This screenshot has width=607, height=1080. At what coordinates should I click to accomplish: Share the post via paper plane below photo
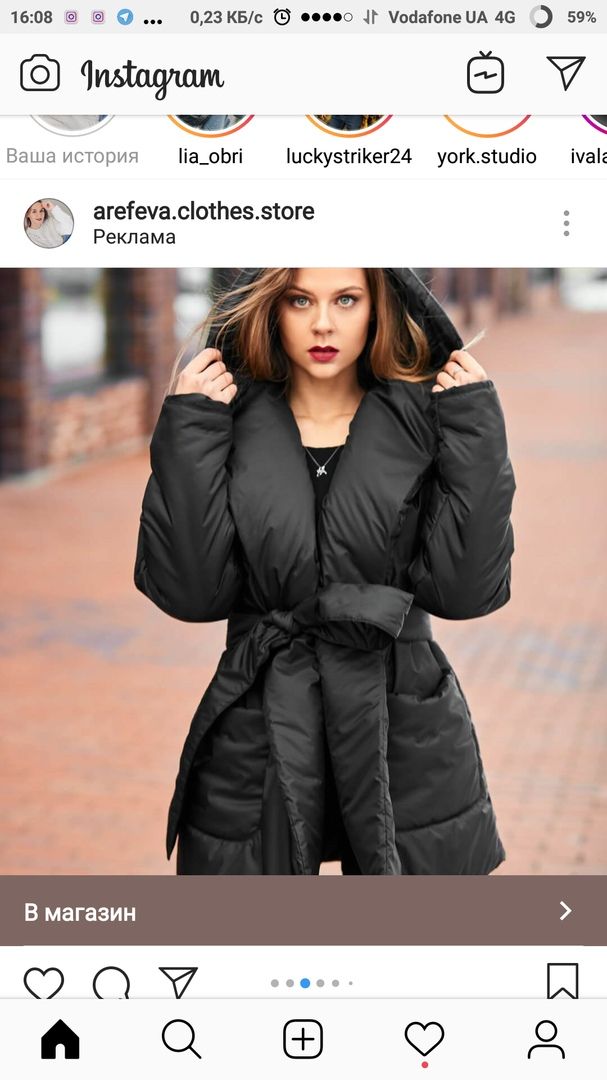pyautogui.click(x=178, y=983)
